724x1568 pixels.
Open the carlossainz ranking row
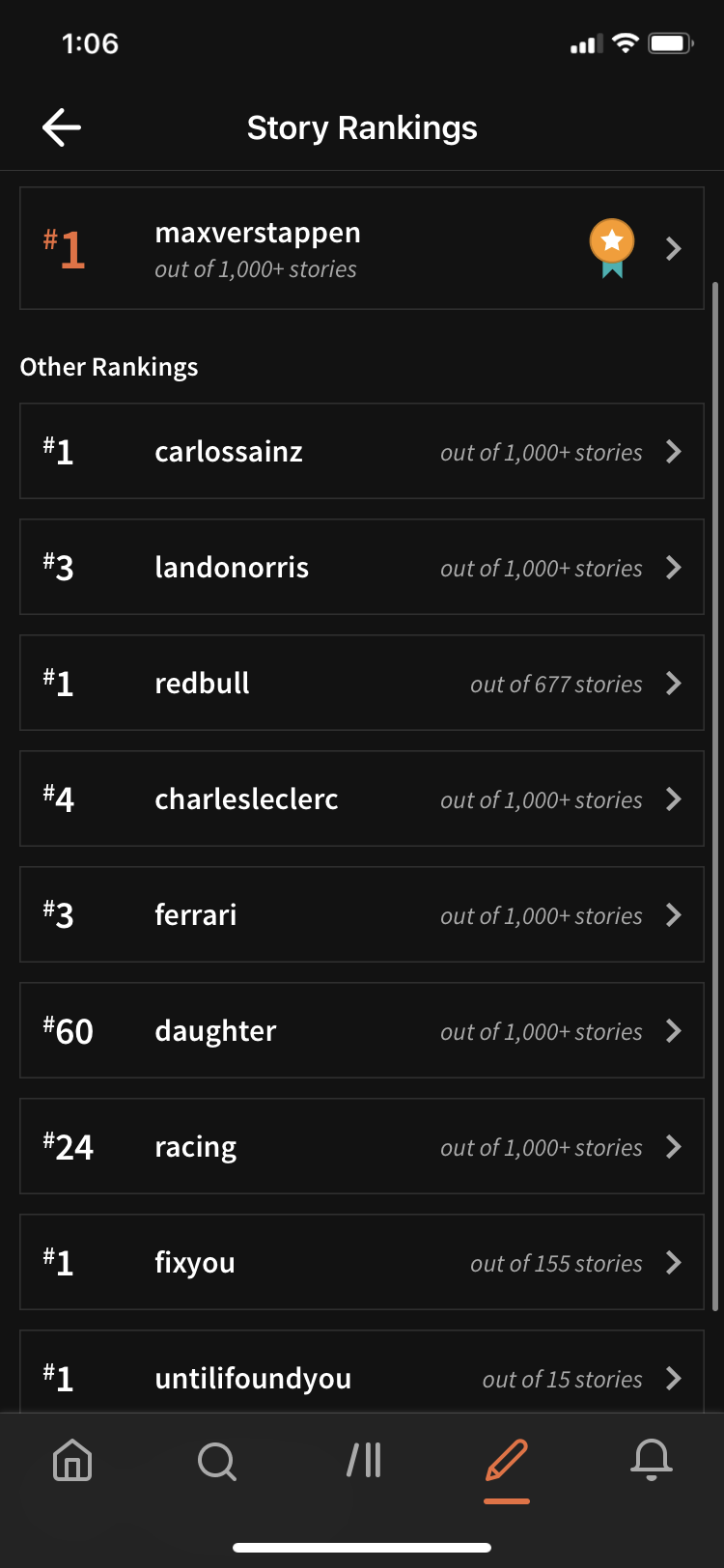click(x=362, y=451)
